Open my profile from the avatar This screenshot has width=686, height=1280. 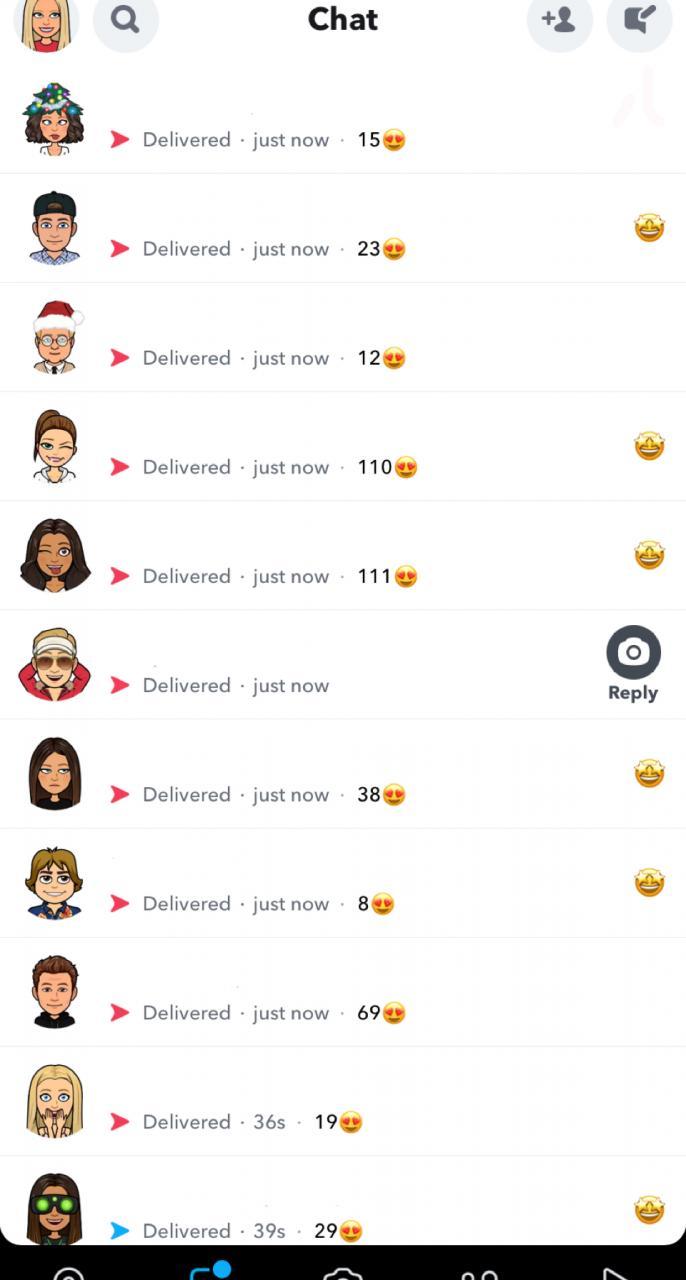[x=46, y=20]
